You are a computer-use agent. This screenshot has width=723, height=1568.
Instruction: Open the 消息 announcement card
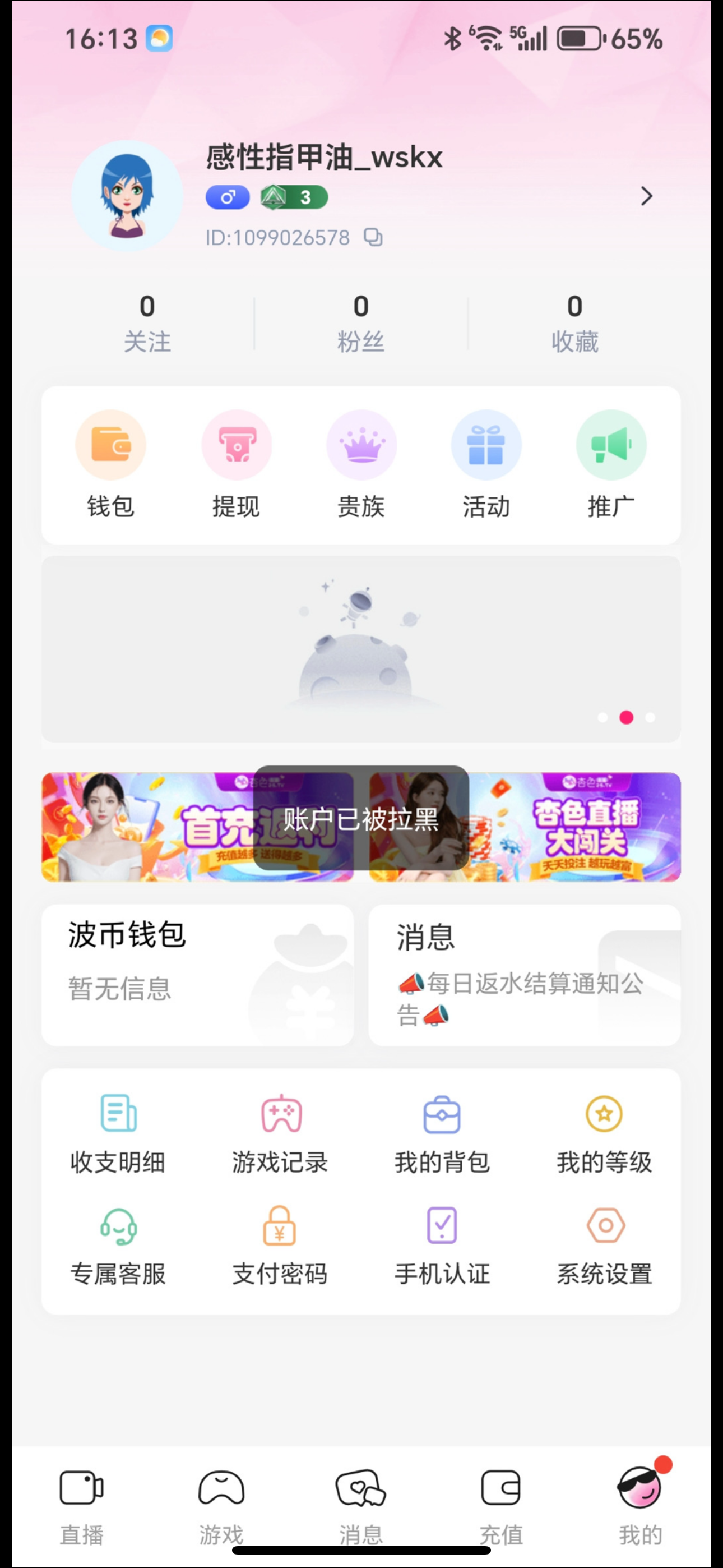[525, 975]
